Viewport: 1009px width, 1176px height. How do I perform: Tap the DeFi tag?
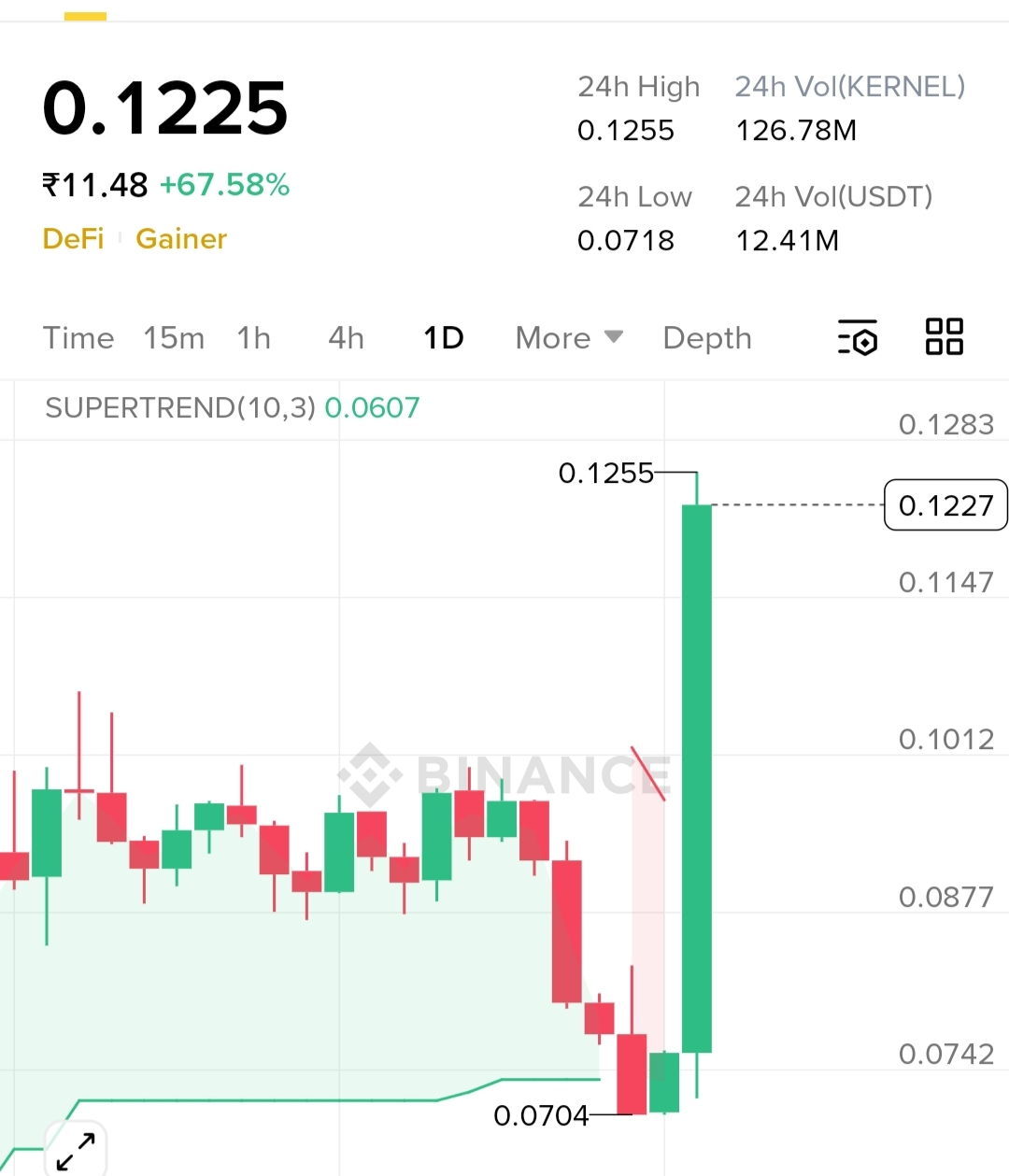pyautogui.click(x=73, y=239)
